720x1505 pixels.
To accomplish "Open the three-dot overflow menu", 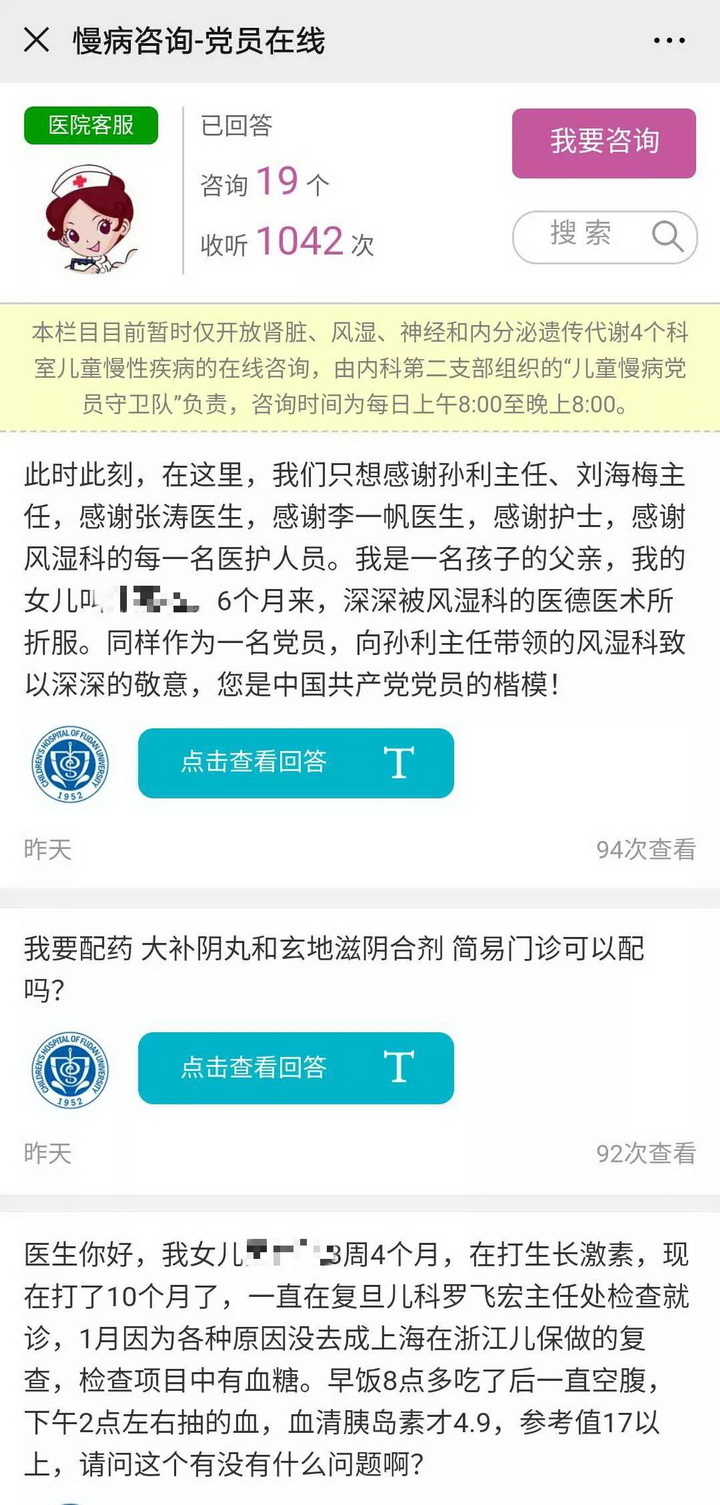I will (669, 41).
